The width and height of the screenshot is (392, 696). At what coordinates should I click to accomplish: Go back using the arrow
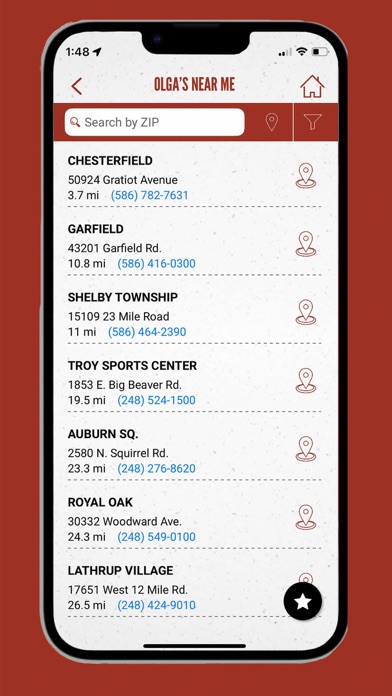[76, 86]
